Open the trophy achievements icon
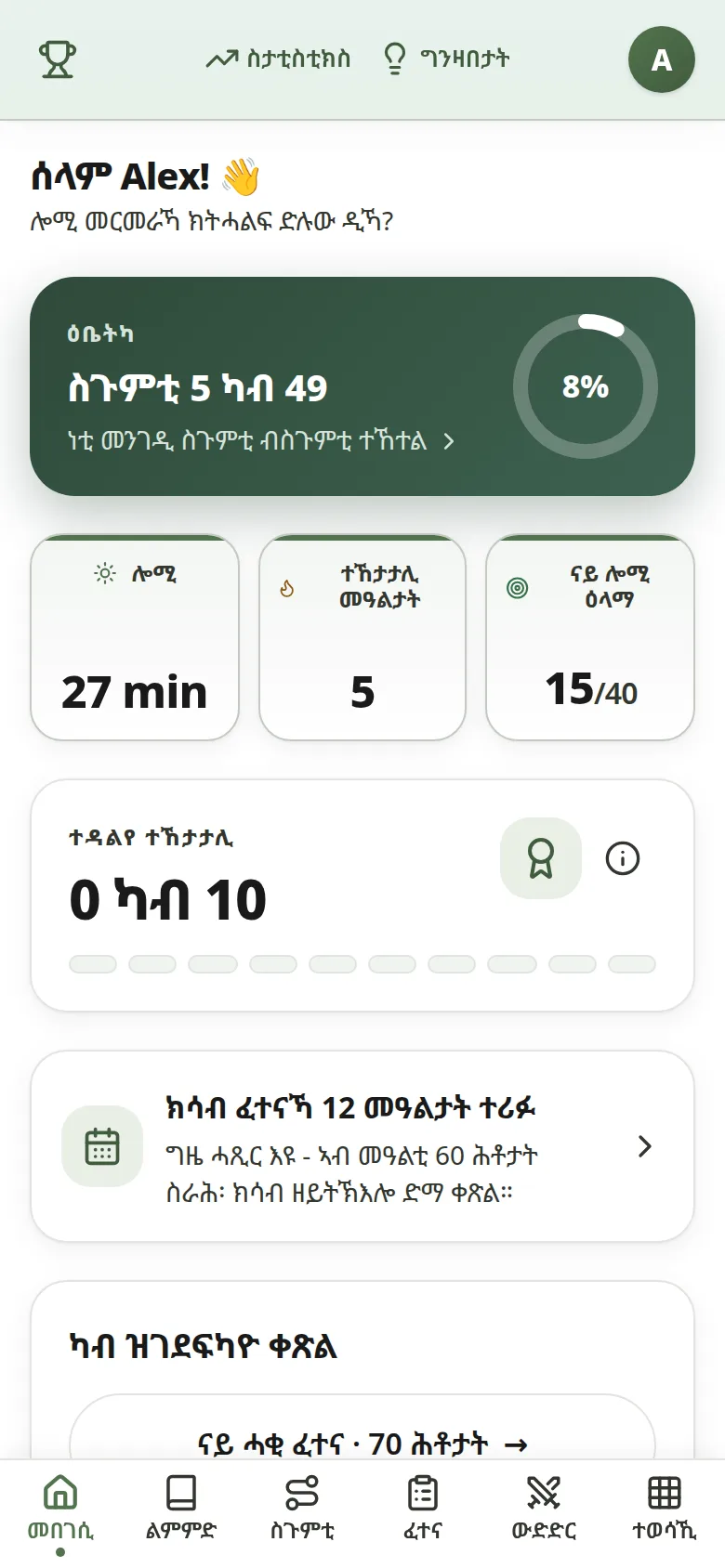Viewport: 725px width, 1568px height. [x=58, y=59]
